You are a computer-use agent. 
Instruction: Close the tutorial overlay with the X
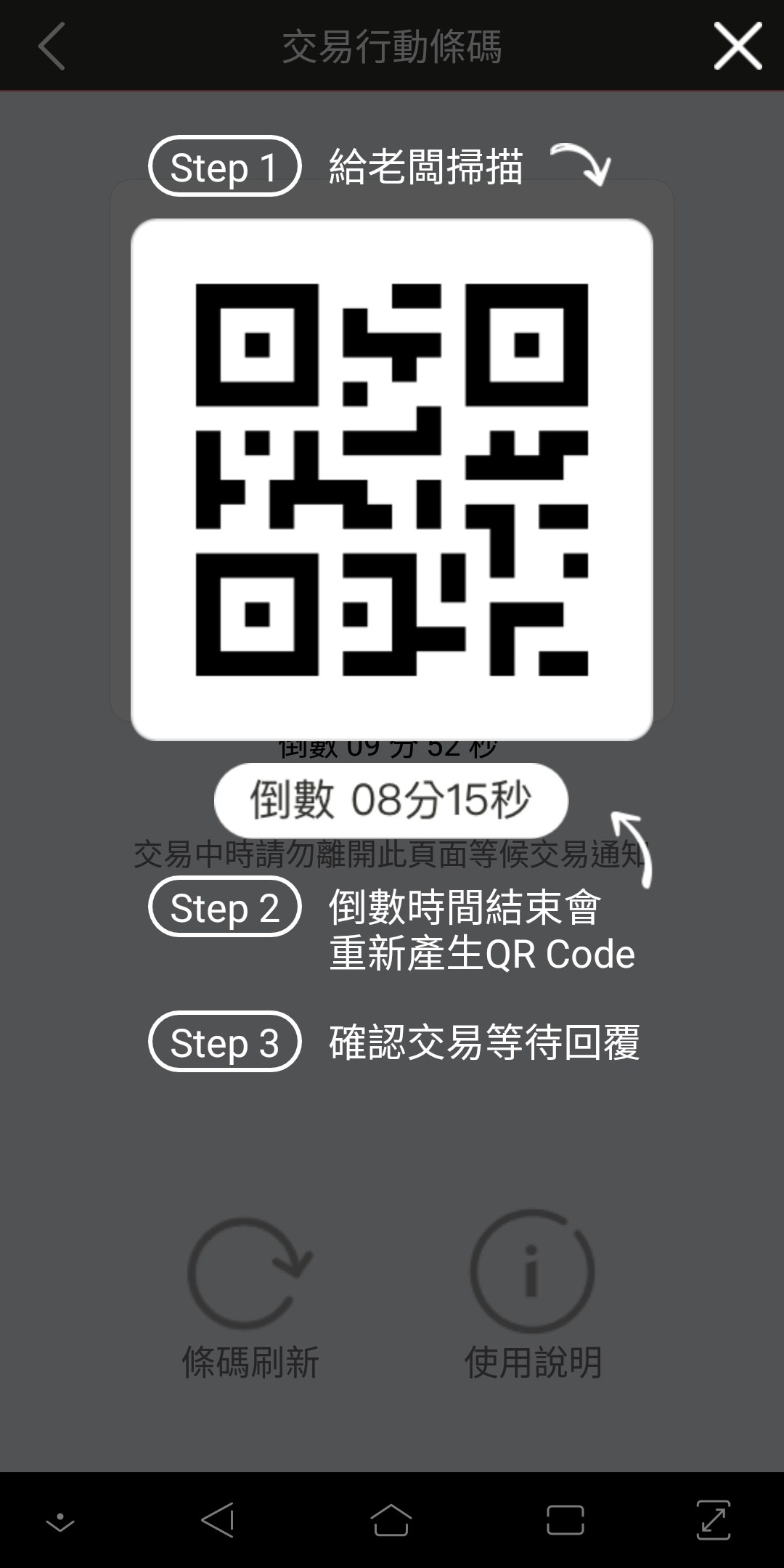tap(737, 46)
